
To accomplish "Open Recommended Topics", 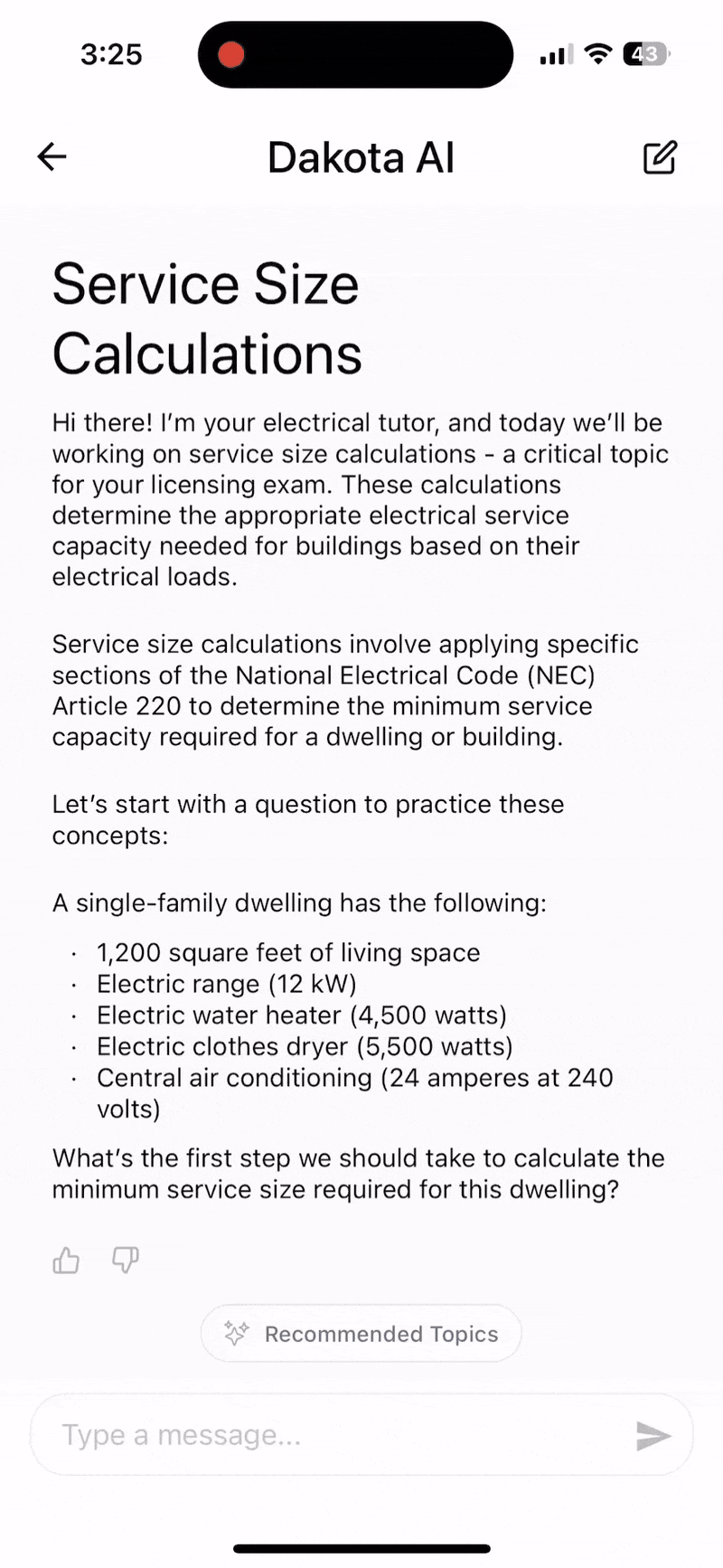I will coord(361,1334).
